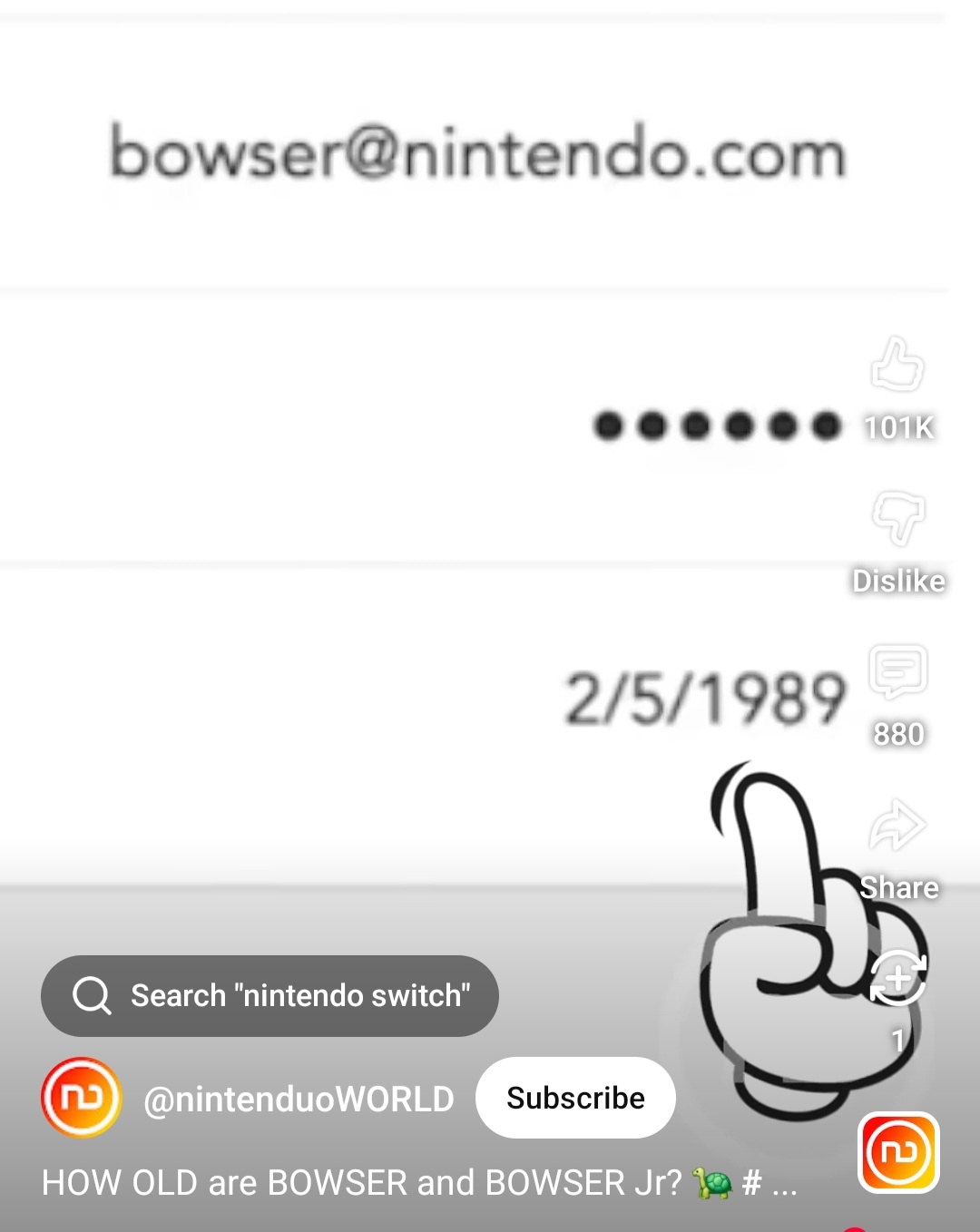Dislike this Short video
Image resolution: width=980 pixels, height=1232 pixels.
point(897,519)
